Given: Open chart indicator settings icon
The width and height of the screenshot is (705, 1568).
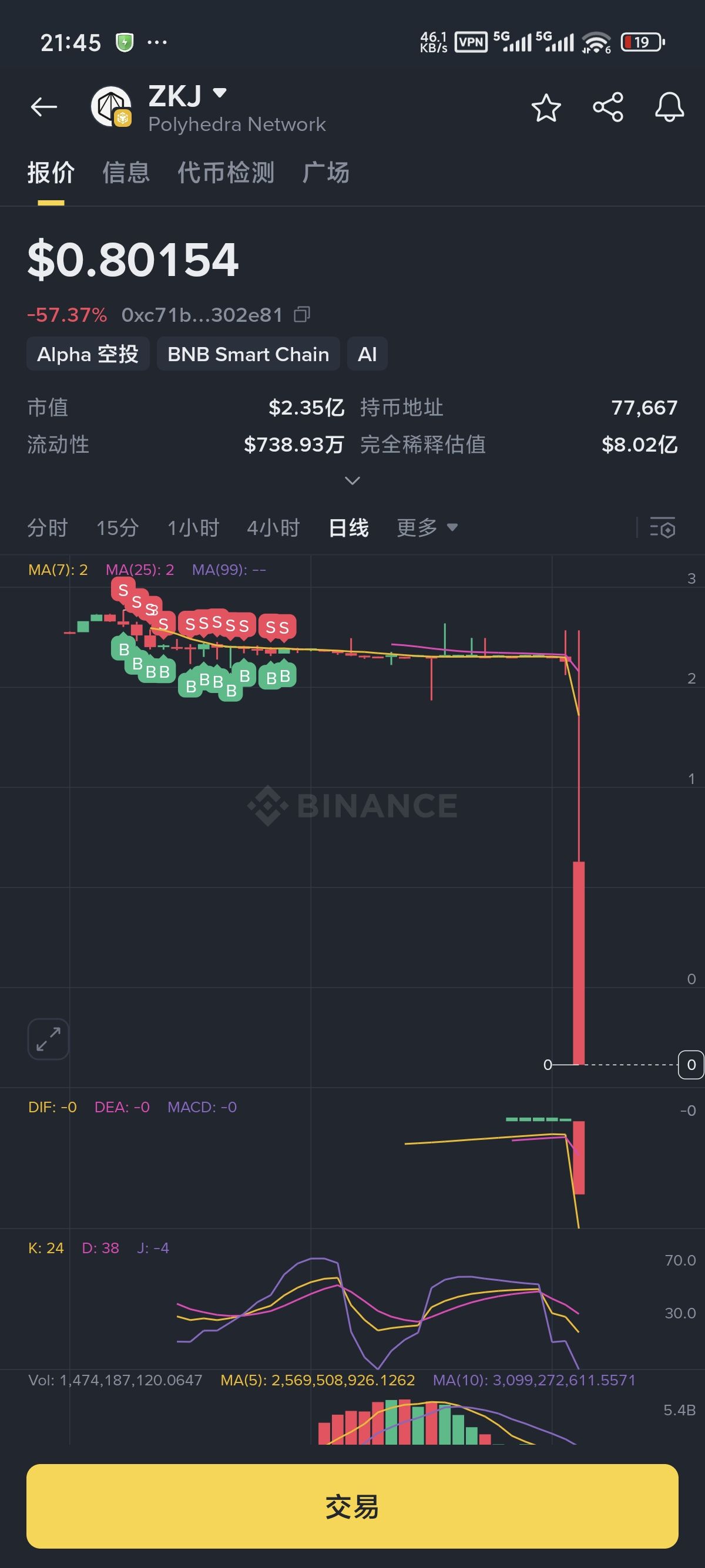Looking at the screenshot, I should (662, 528).
